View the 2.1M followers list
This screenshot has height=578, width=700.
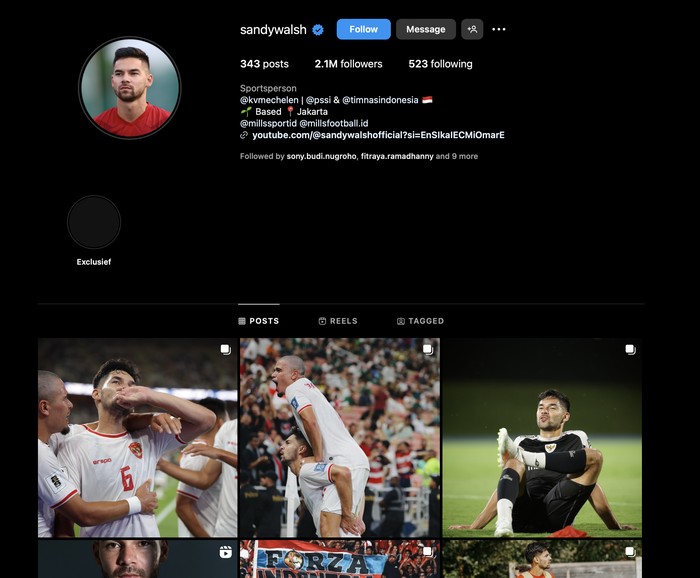pos(348,64)
